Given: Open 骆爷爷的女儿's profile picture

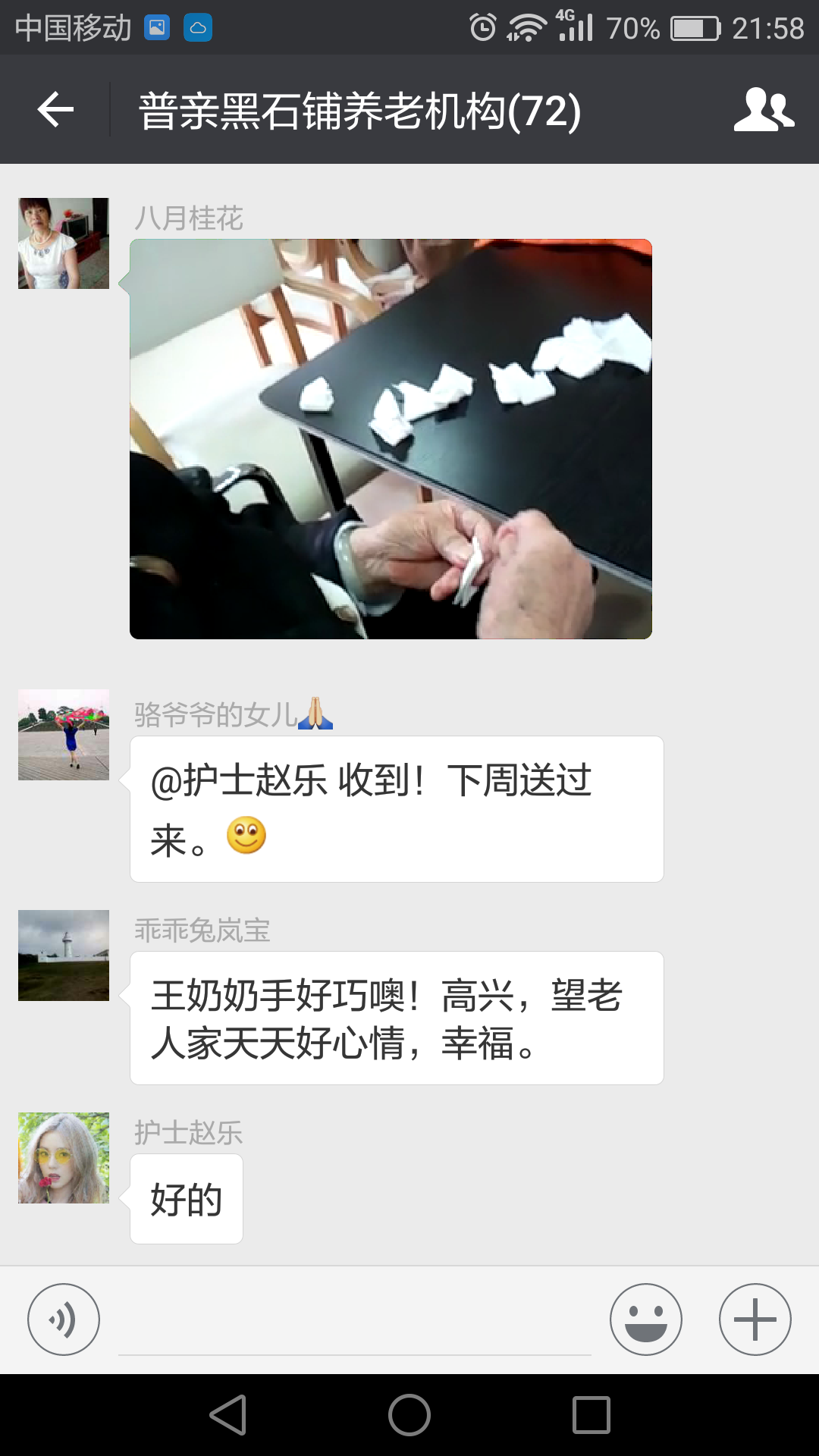Looking at the screenshot, I should pyautogui.click(x=64, y=735).
